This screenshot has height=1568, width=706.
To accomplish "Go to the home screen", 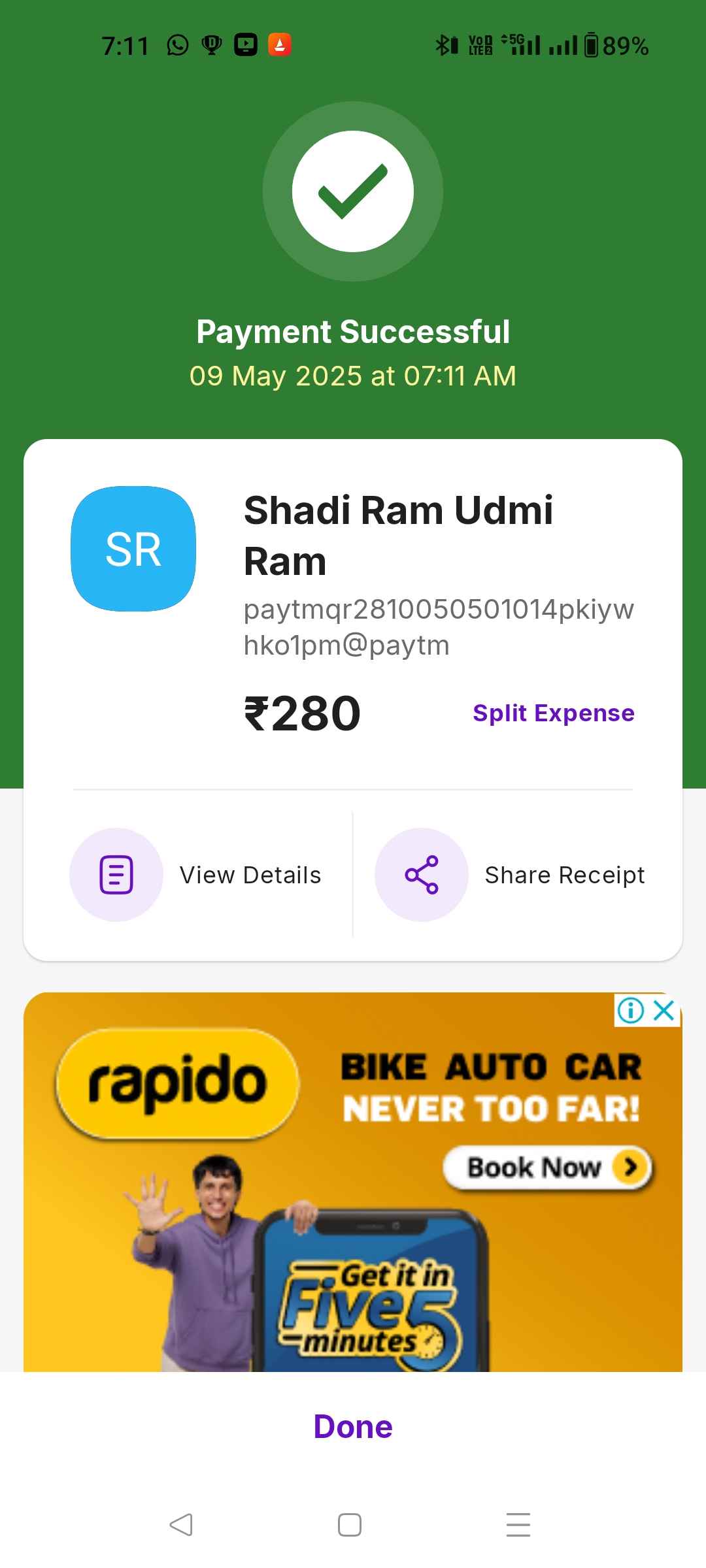I will [350, 1525].
